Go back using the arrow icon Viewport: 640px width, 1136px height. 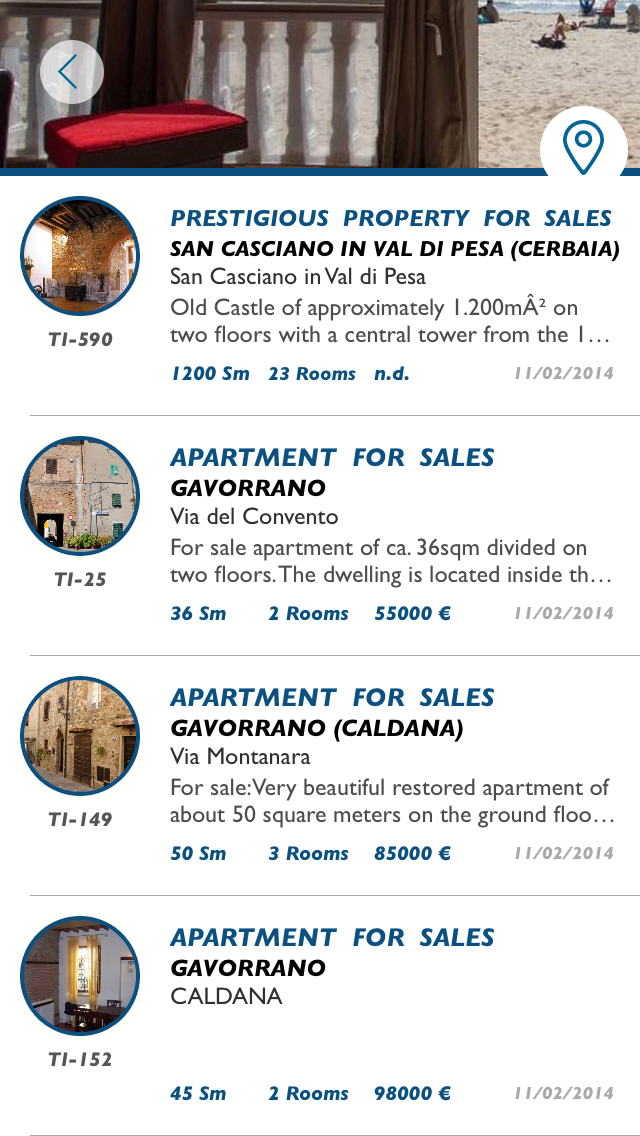coord(71,72)
